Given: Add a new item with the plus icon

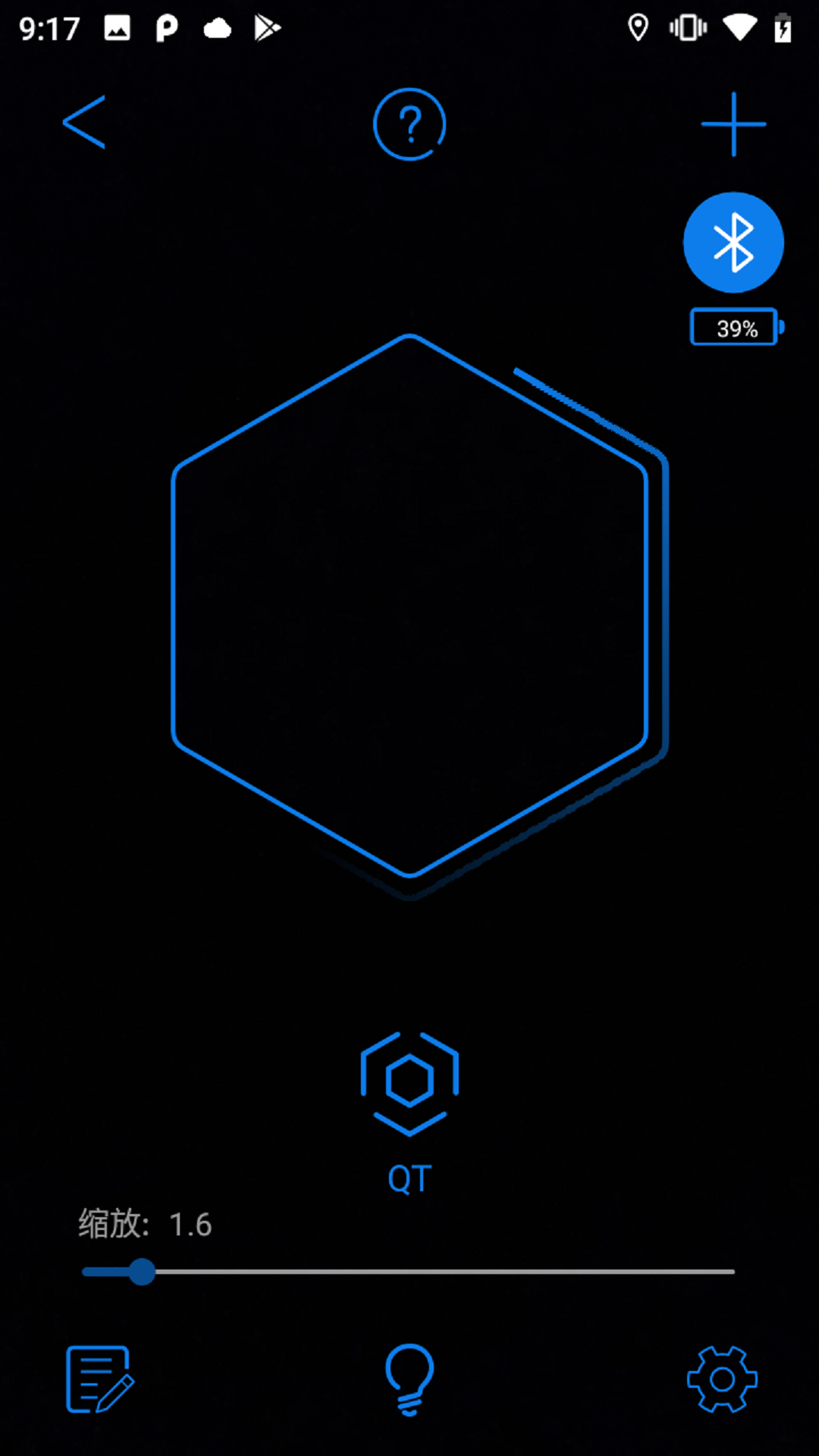Looking at the screenshot, I should (x=733, y=124).
